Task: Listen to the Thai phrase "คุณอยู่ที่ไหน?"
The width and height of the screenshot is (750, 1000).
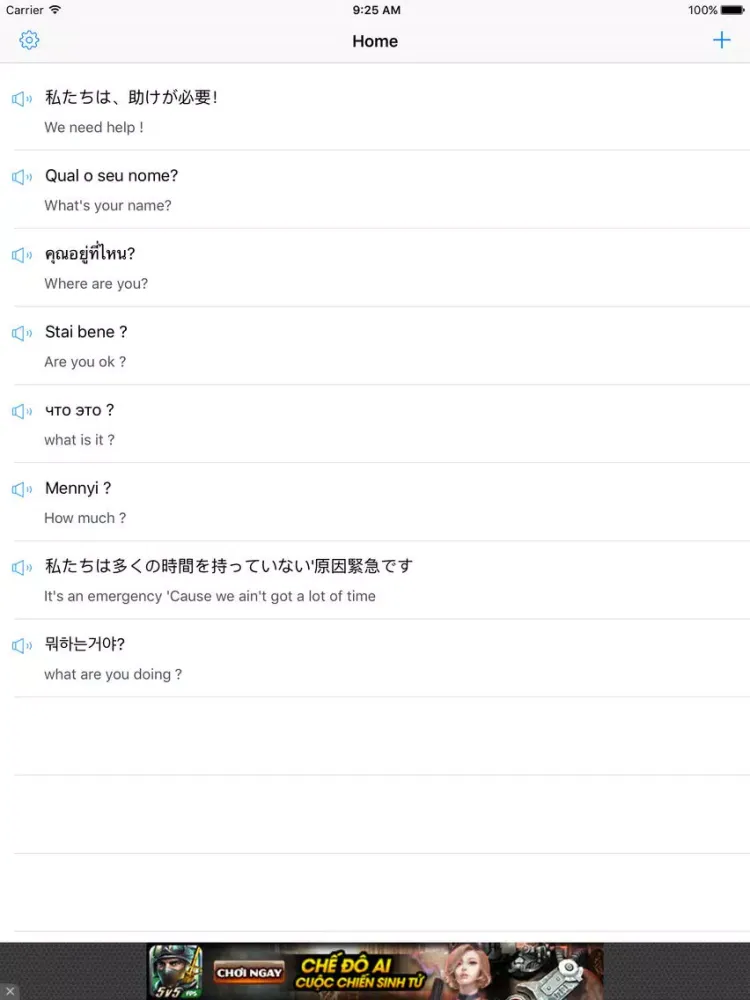Action: click(21, 254)
